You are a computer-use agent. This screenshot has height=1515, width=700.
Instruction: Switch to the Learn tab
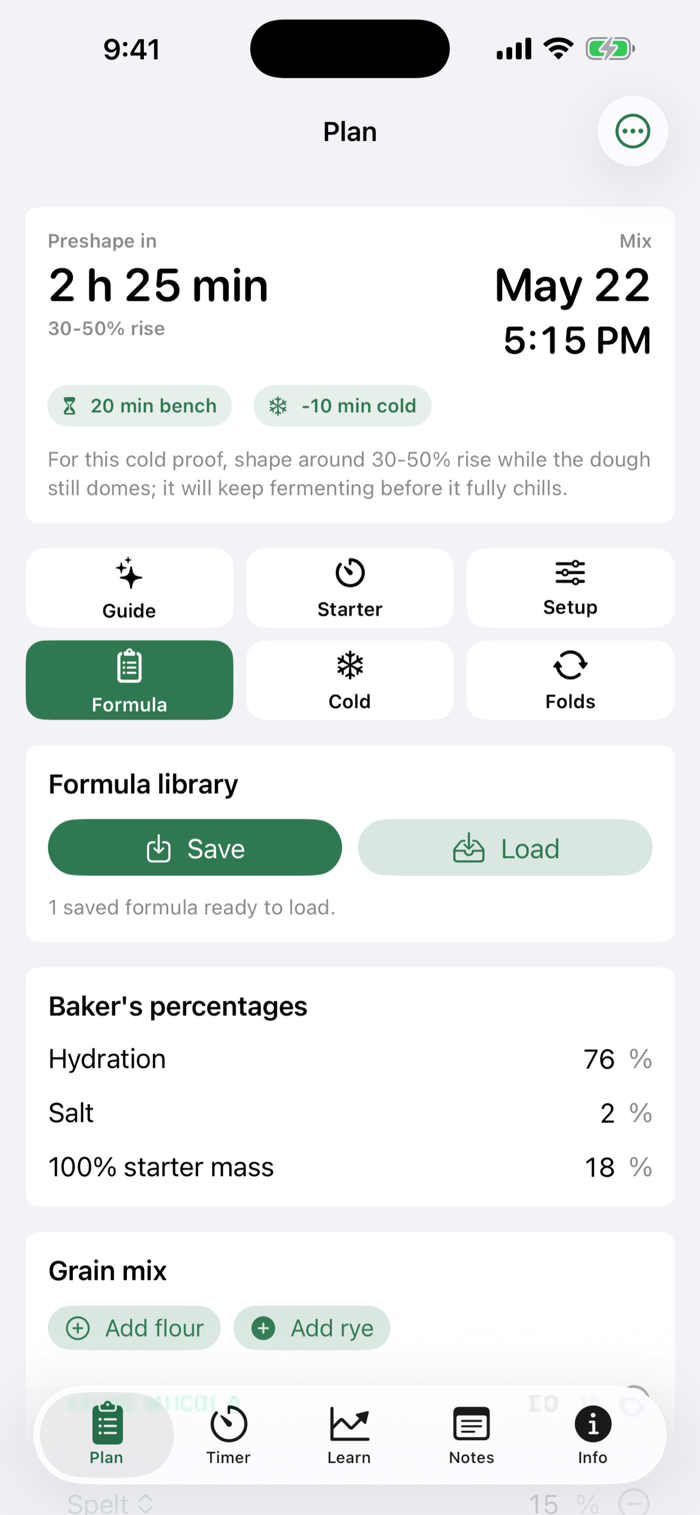coord(349,1434)
